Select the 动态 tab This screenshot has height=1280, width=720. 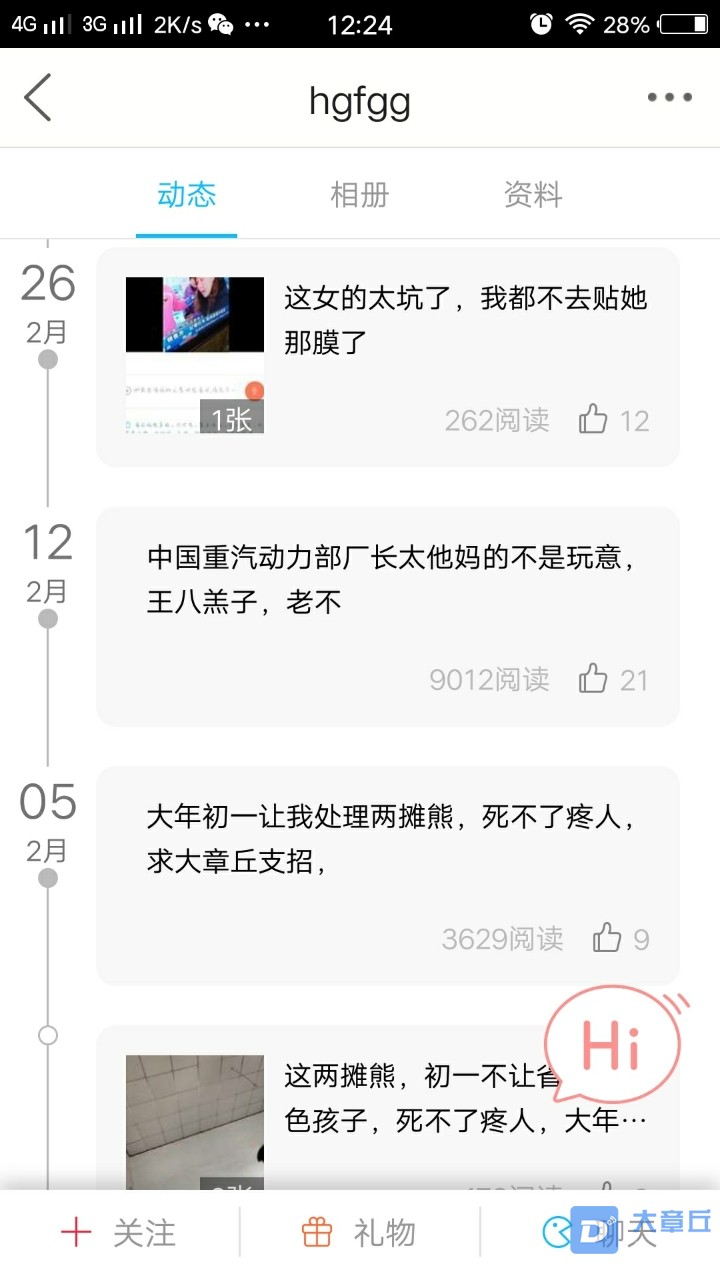[x=186, y=194]
